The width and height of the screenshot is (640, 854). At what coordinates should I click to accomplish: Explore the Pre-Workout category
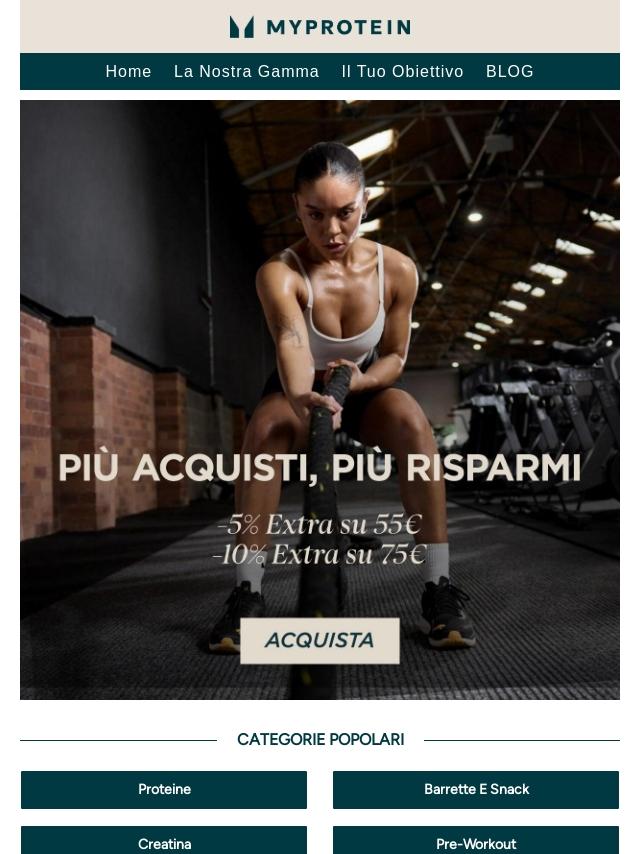476,842
